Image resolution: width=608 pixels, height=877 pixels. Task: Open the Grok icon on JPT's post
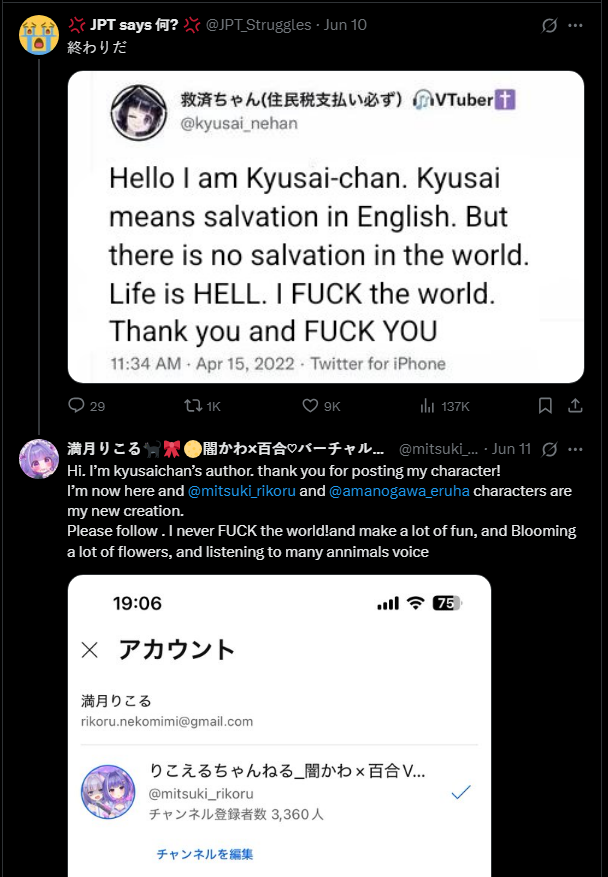tap(548, 25)
